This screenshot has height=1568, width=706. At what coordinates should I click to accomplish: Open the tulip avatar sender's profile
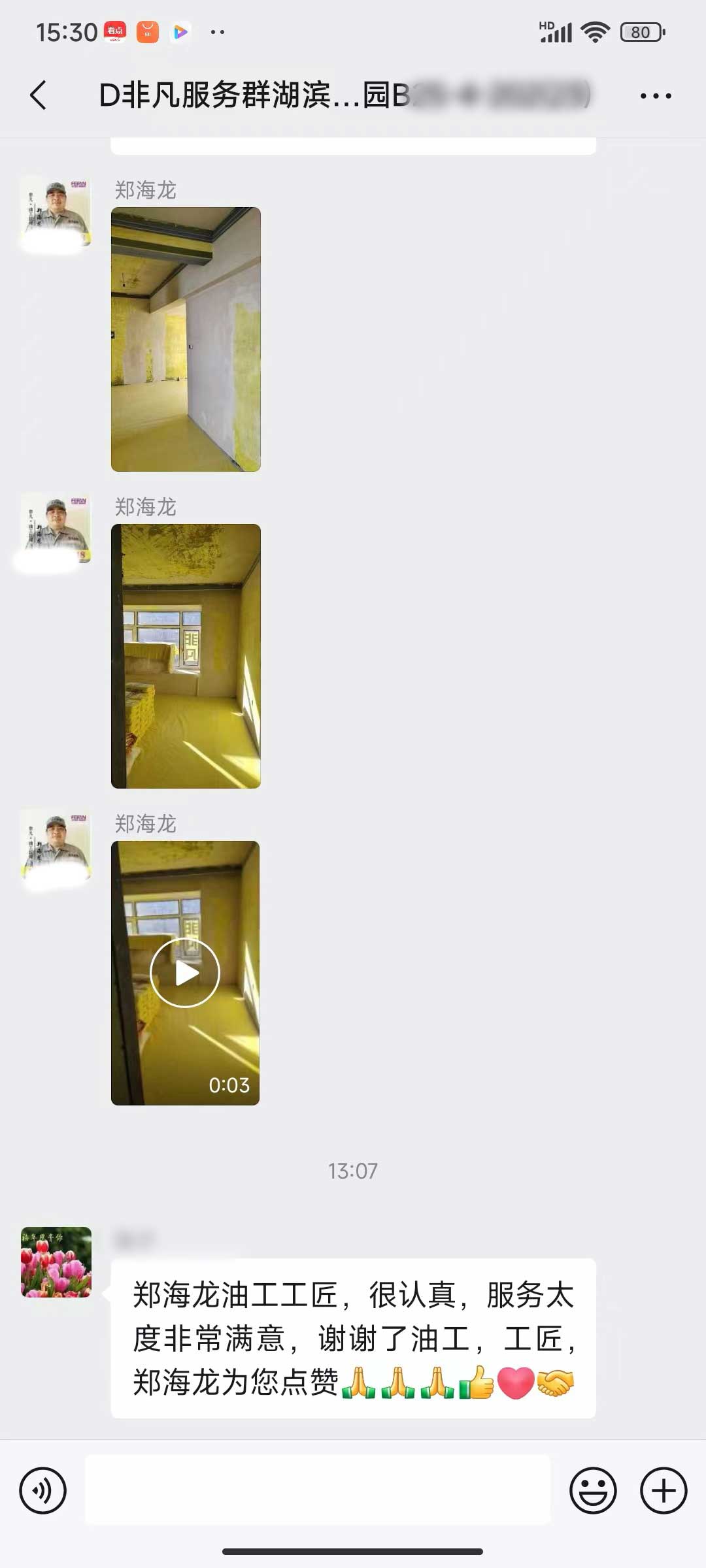(56, 1262)
